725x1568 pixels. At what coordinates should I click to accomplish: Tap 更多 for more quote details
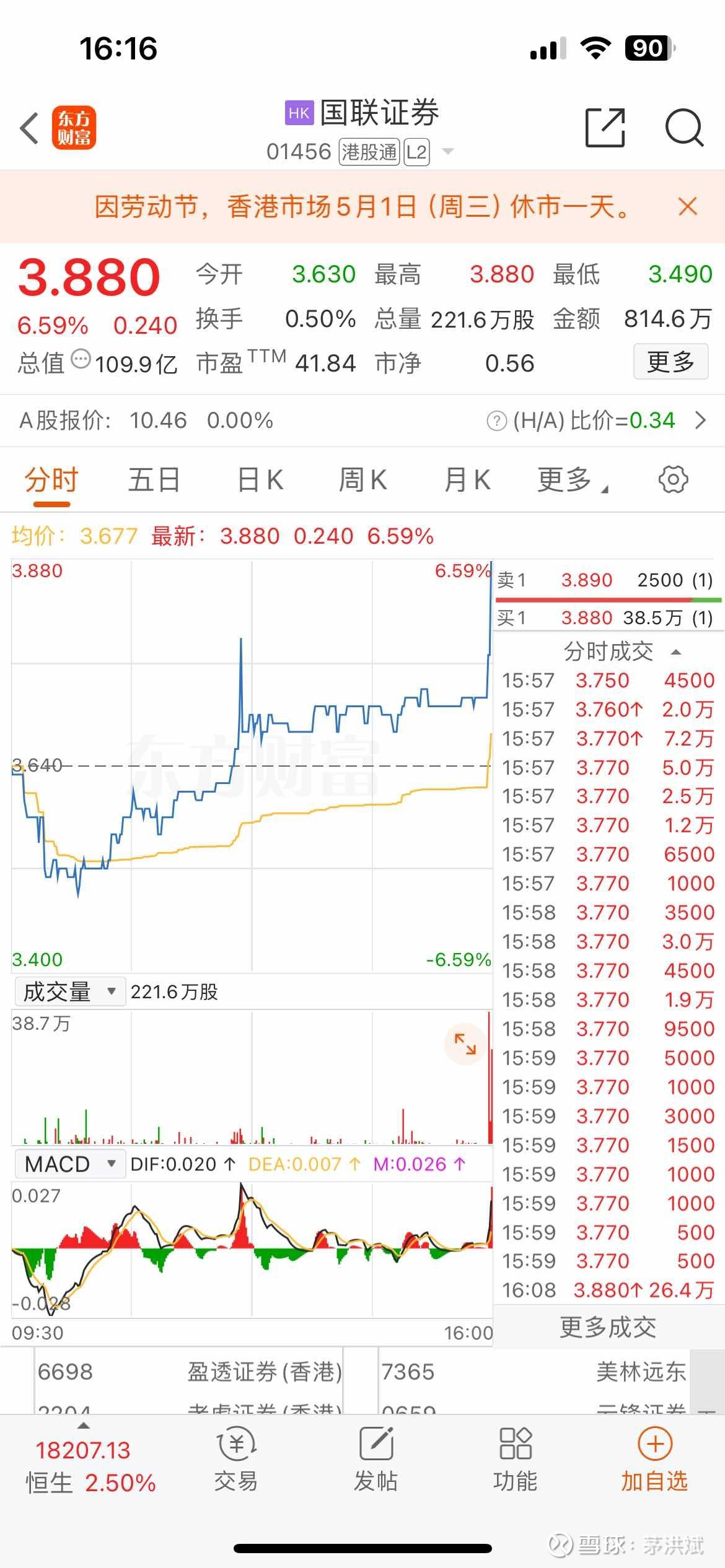[670, 362]
